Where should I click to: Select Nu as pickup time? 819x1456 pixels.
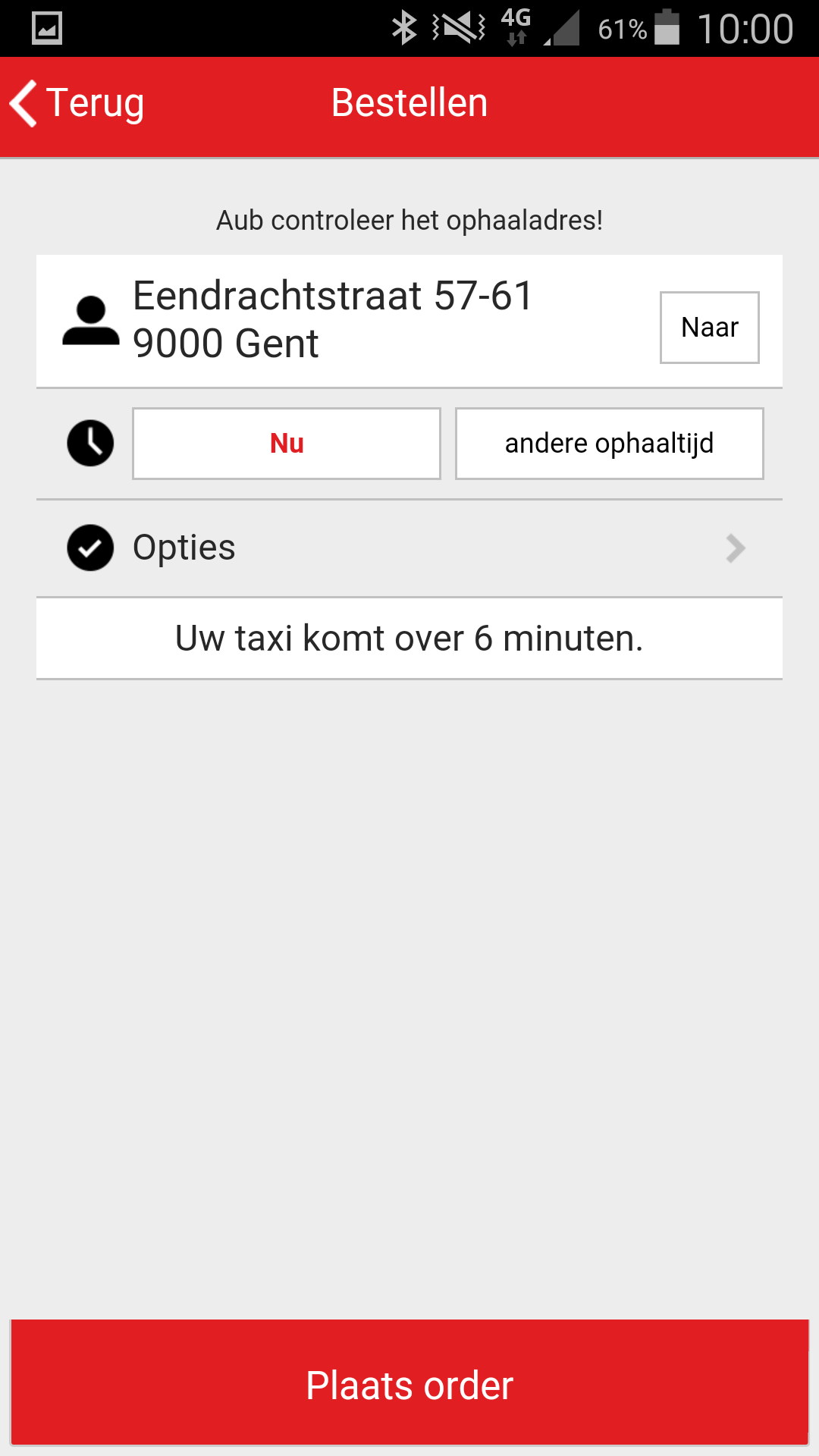tap(287, 444)
